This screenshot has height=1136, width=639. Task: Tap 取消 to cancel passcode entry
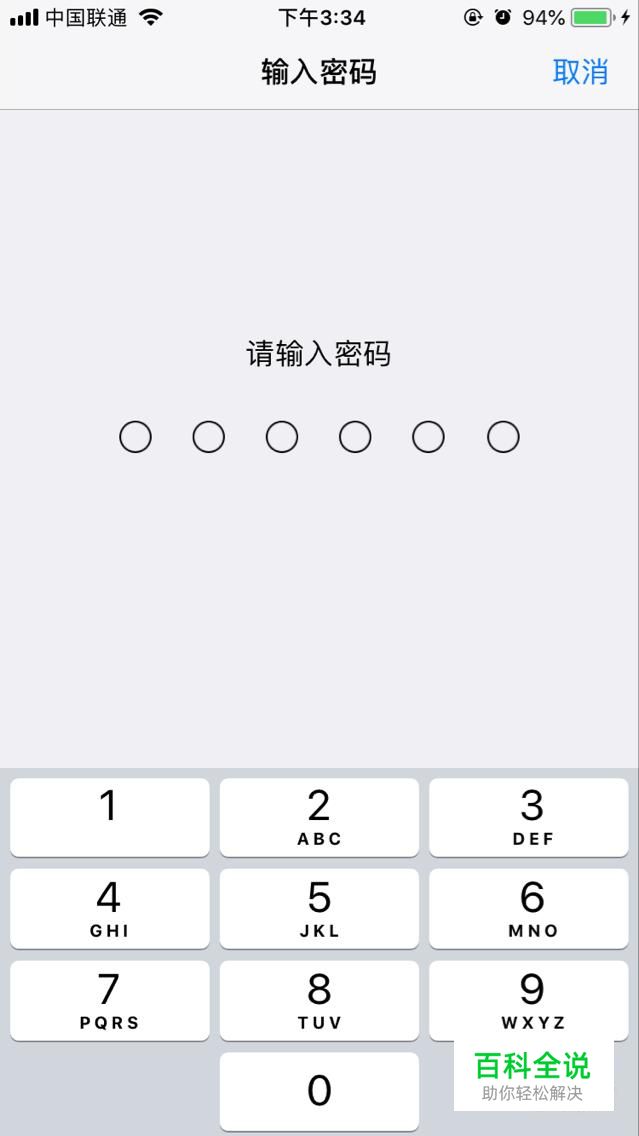coord(580,72)
